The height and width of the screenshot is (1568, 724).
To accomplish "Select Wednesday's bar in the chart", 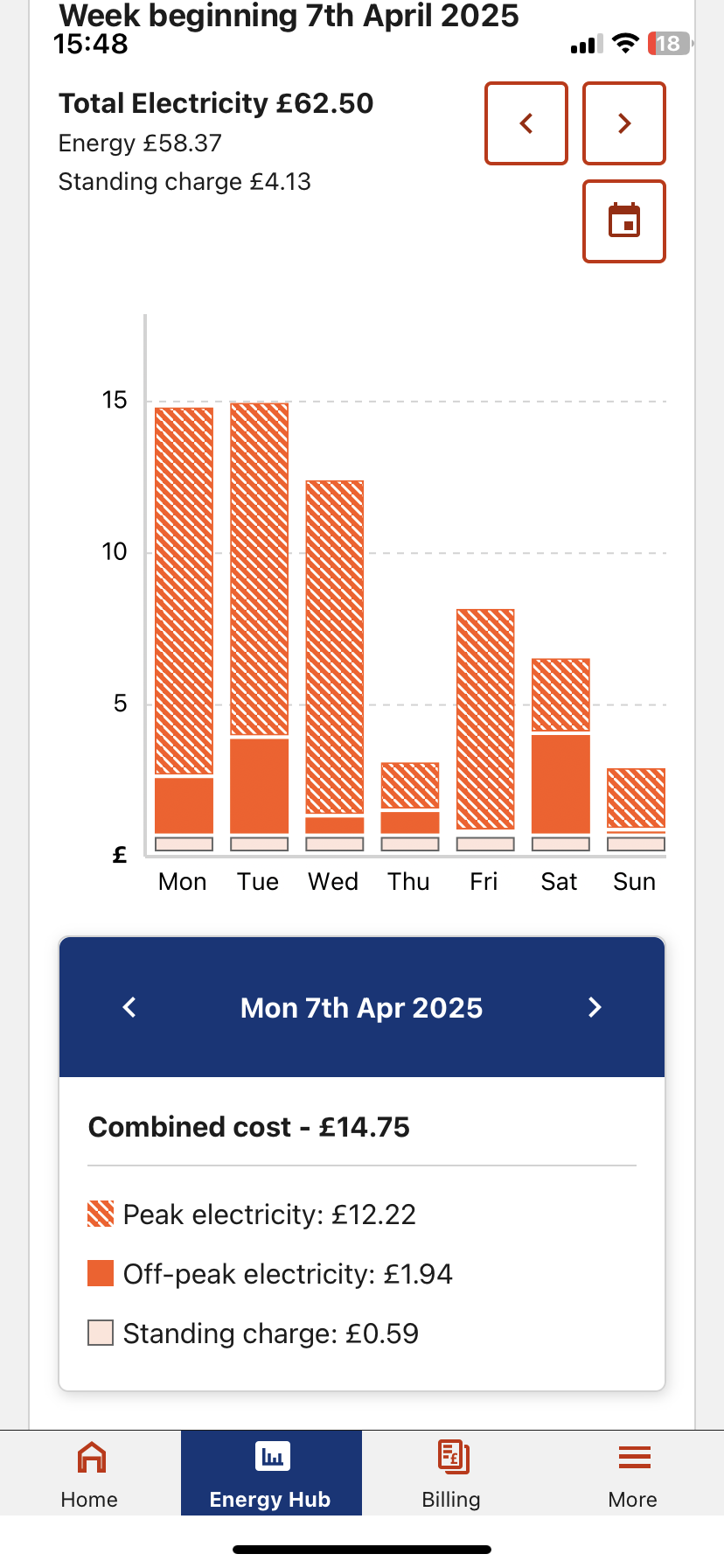I will pos(335,666).
